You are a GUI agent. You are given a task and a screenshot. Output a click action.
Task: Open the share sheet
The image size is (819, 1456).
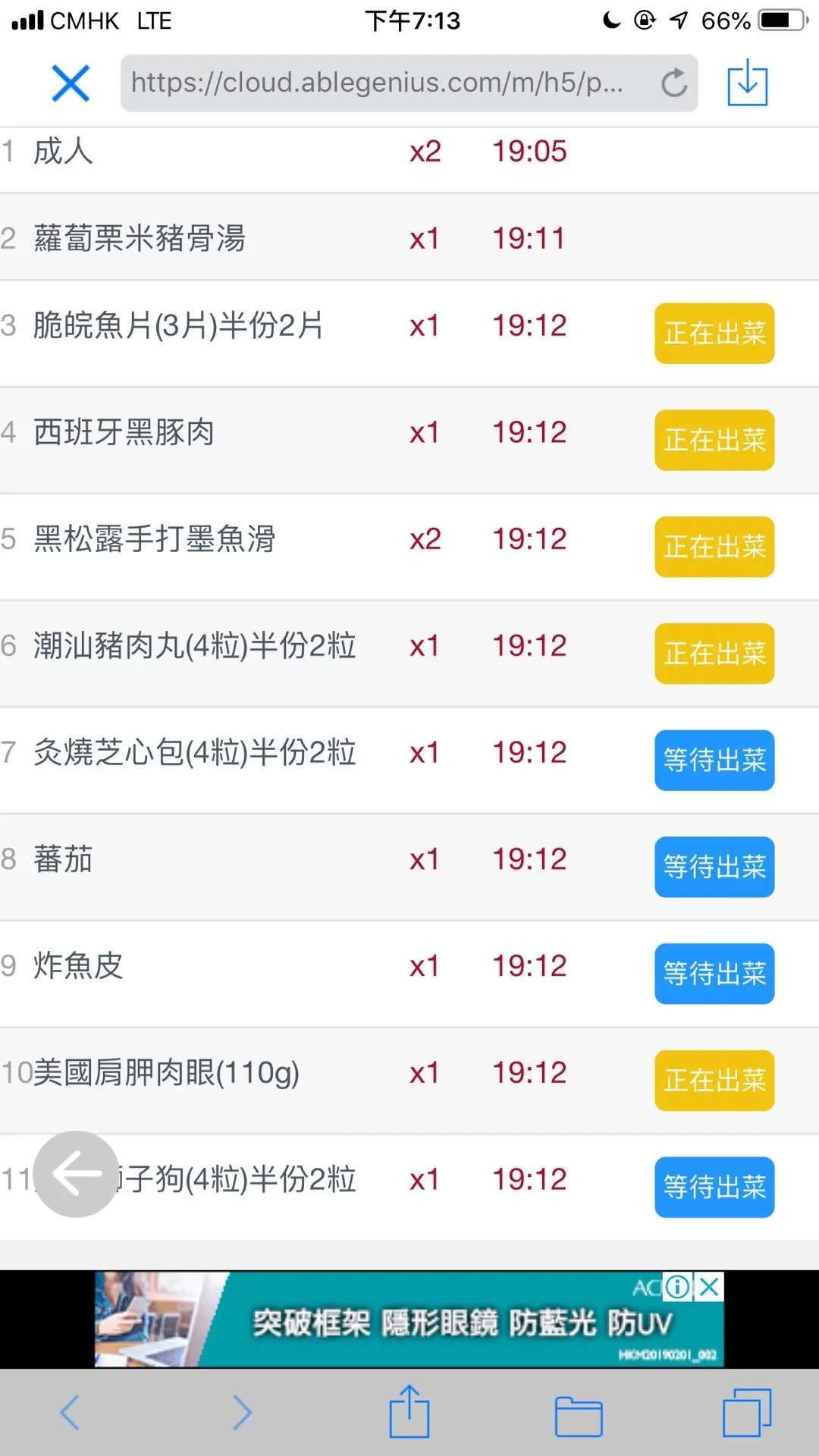click(409, 1412)
